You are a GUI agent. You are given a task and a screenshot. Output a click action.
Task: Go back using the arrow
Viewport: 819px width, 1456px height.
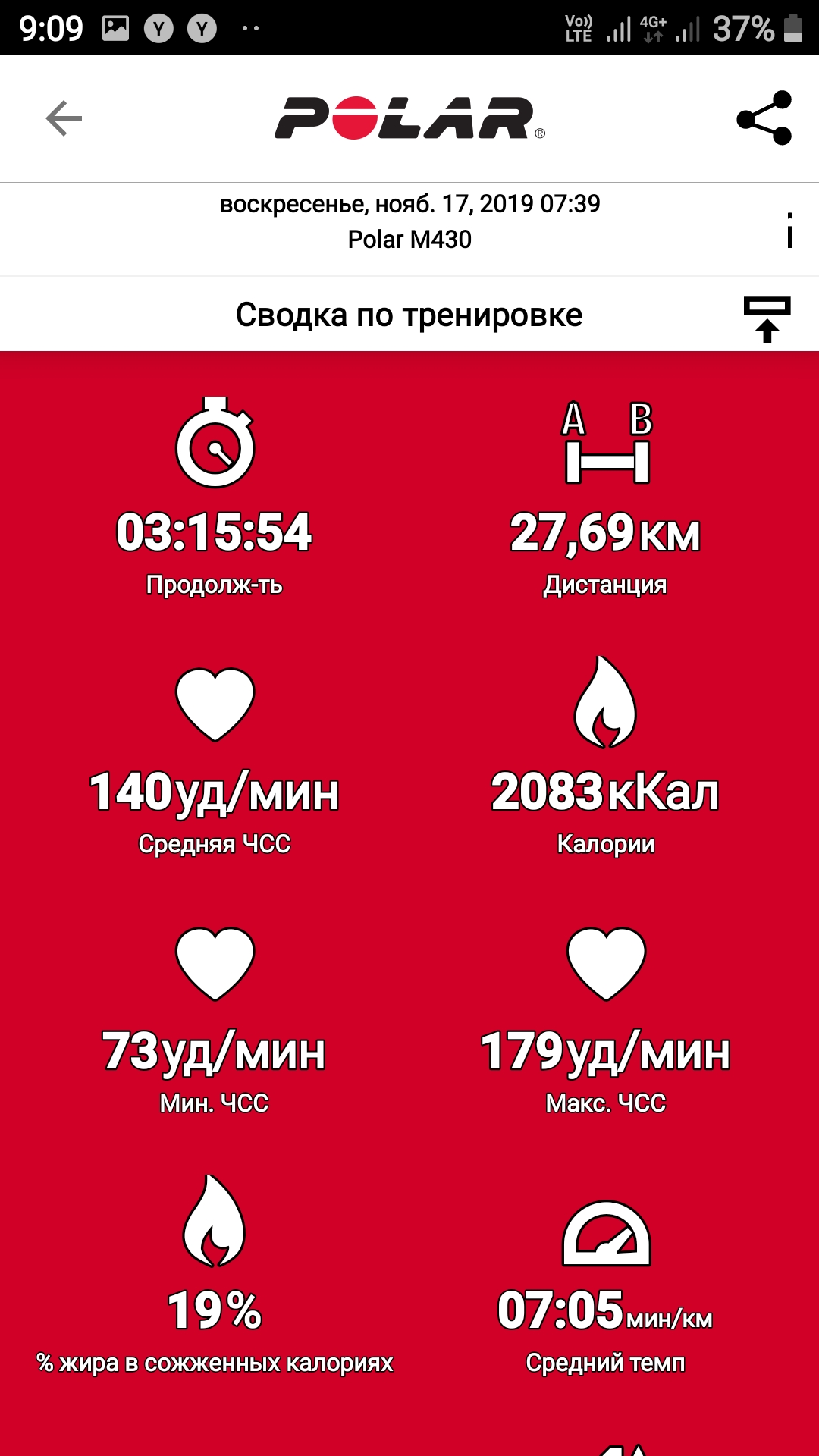[64, 118]
